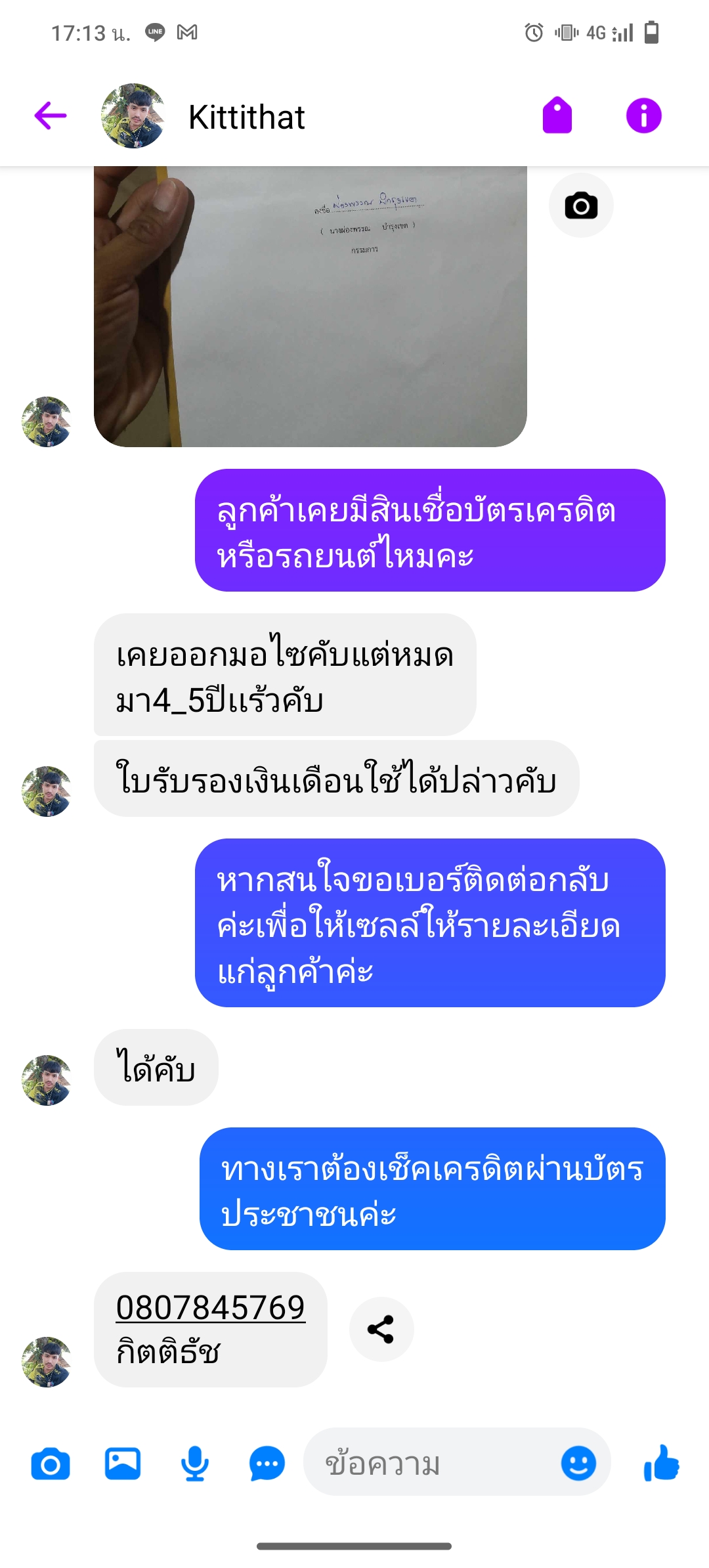Viewport: 709px width, 1568px height.
Task: Open the purple label tag icon
Action: pyautogui.click(x=557, y=116)
